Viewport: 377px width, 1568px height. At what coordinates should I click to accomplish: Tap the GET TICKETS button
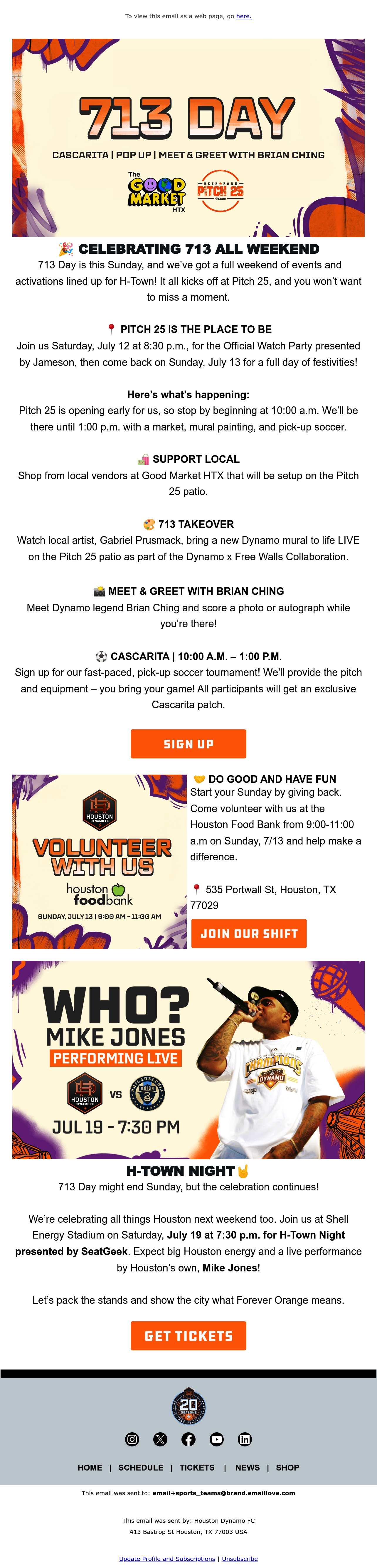[188, 1335]
